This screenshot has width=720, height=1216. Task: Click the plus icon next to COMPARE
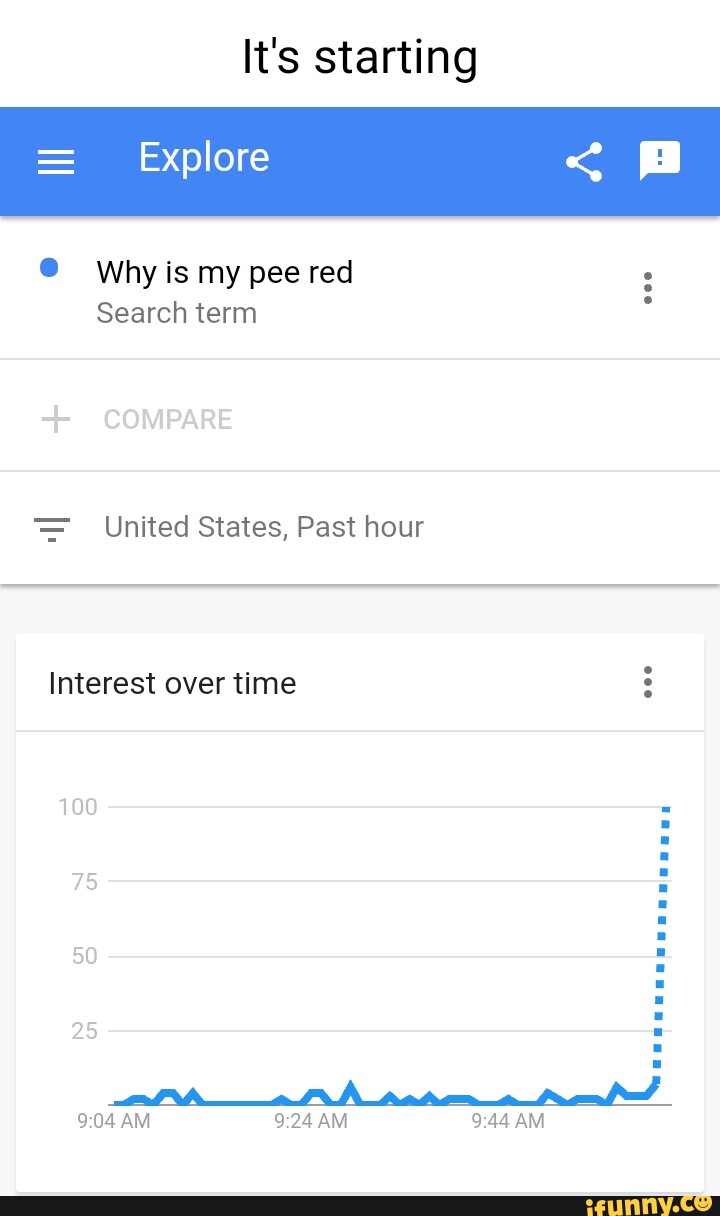pos(54,419)
